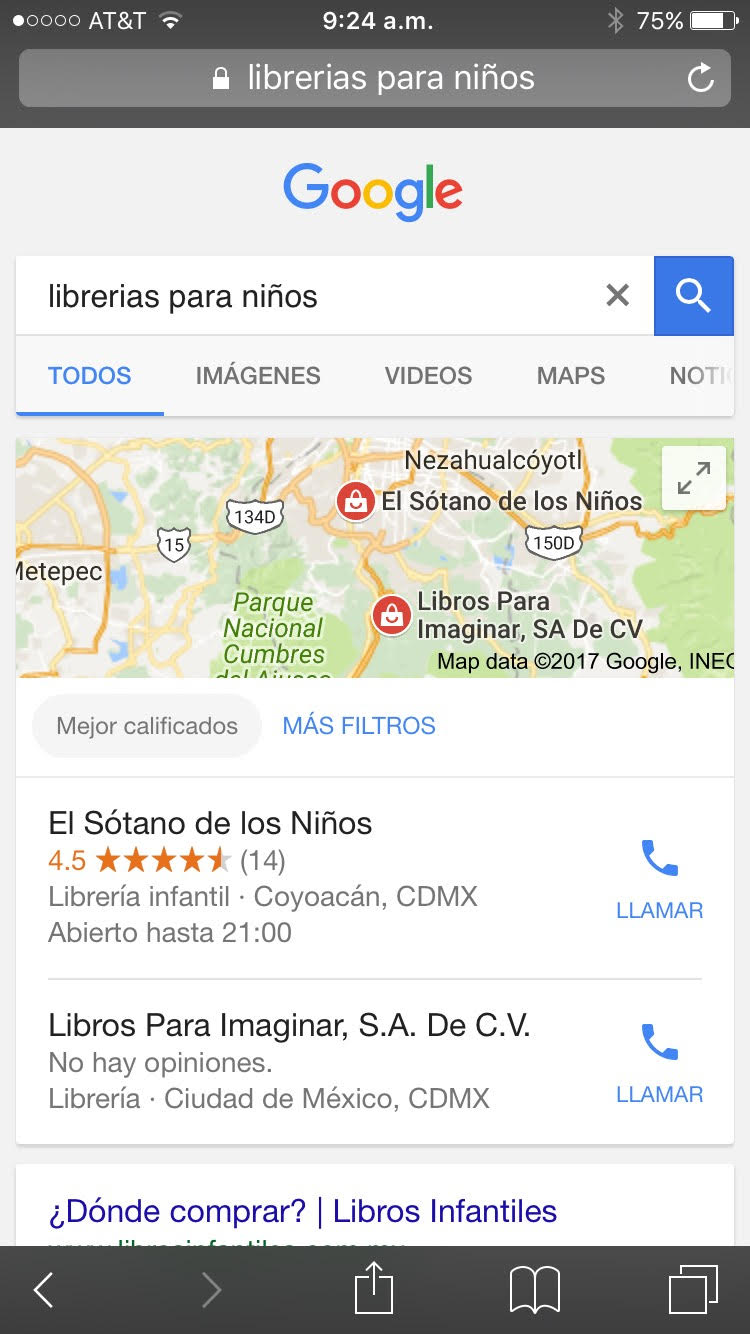The image size is (750, 1334).
Task: Open the El Sótano de los Niños listing
Action: coord(209,823)
